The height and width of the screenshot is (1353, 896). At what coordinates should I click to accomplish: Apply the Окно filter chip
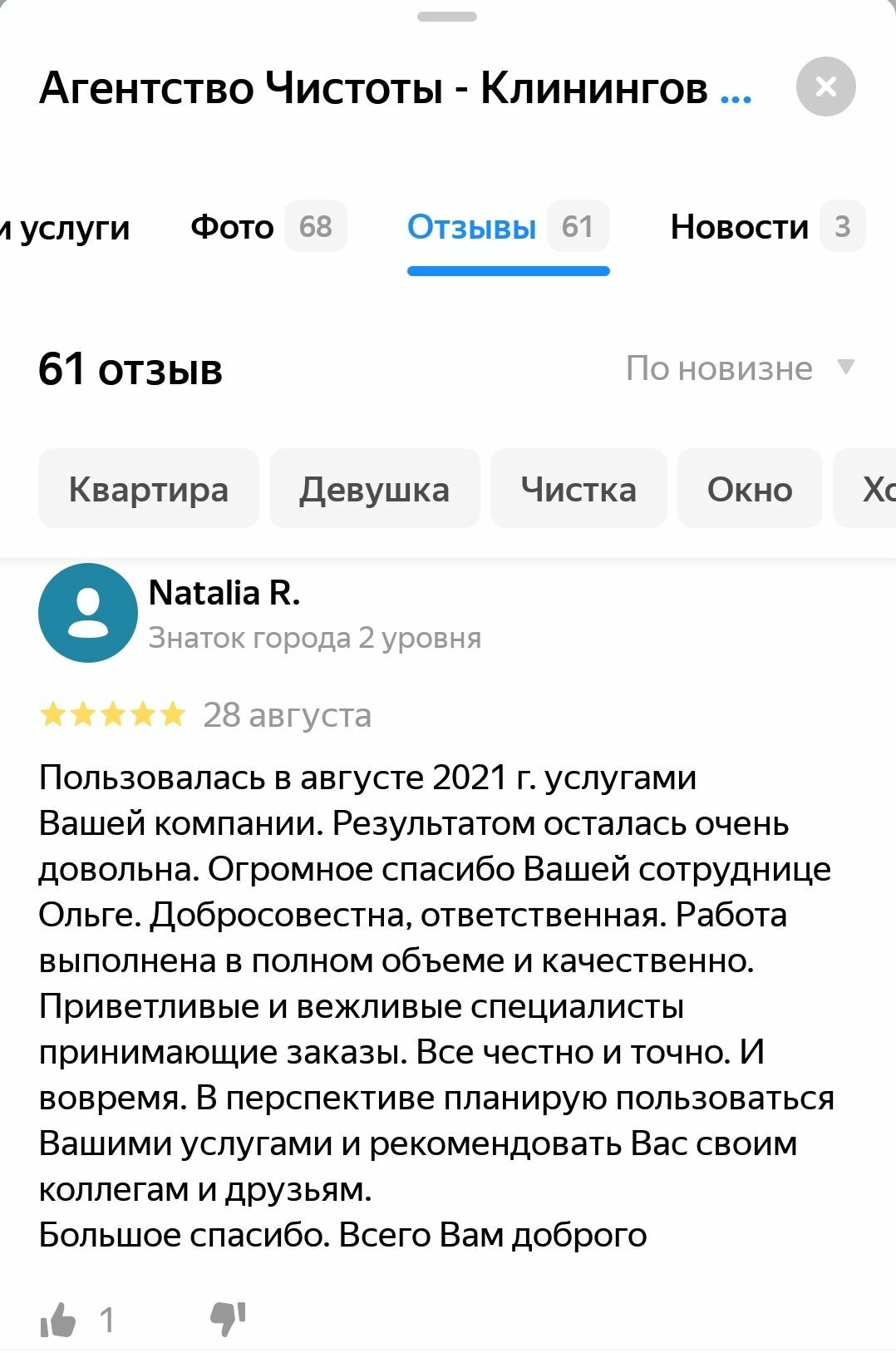(749, 489)
